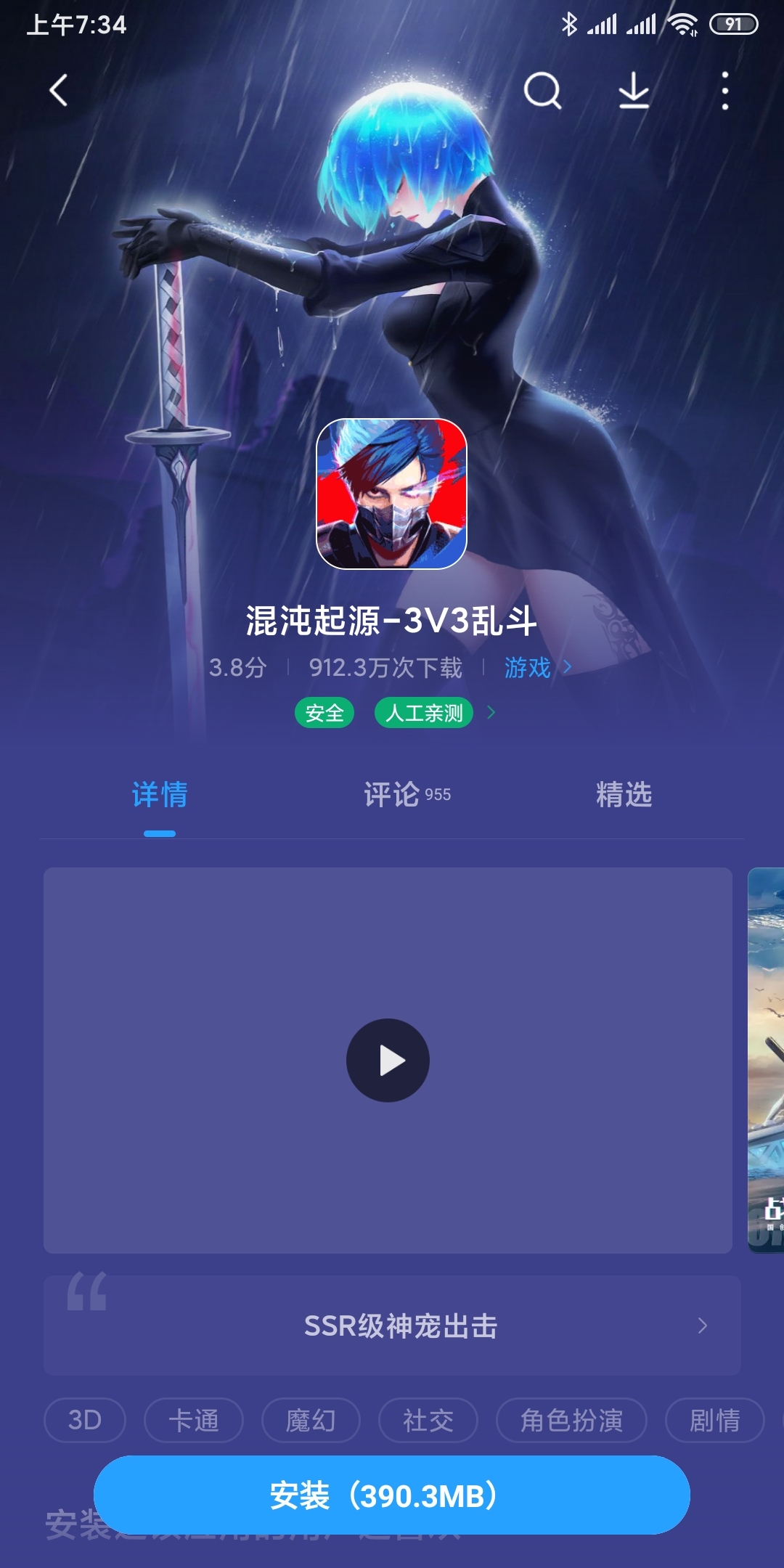
Task: Play the game preview video
Action: coord(390,1060)
